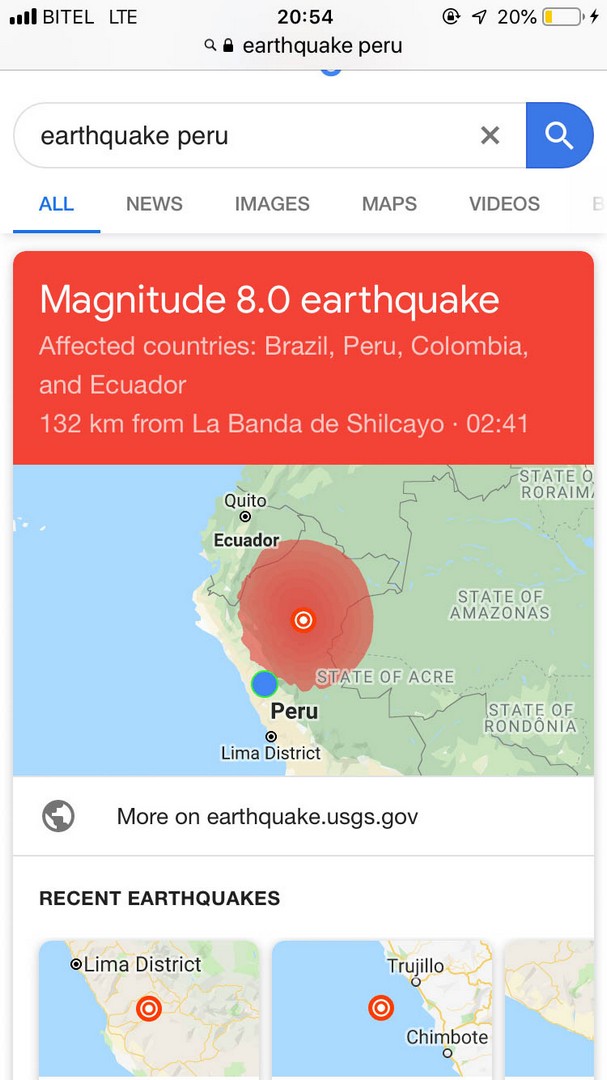Select the All results tab
This screenshot has height=1080, width=607.
coord(56,204)
